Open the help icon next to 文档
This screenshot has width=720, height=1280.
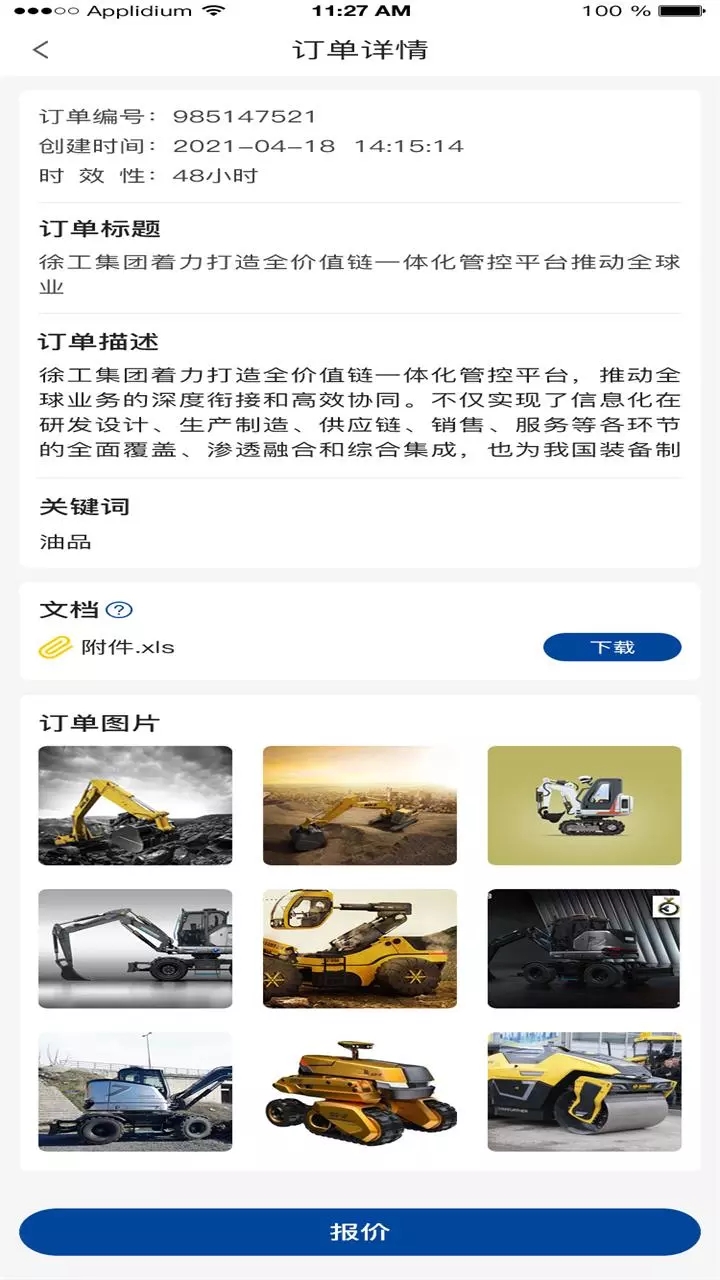coord(119,610)
